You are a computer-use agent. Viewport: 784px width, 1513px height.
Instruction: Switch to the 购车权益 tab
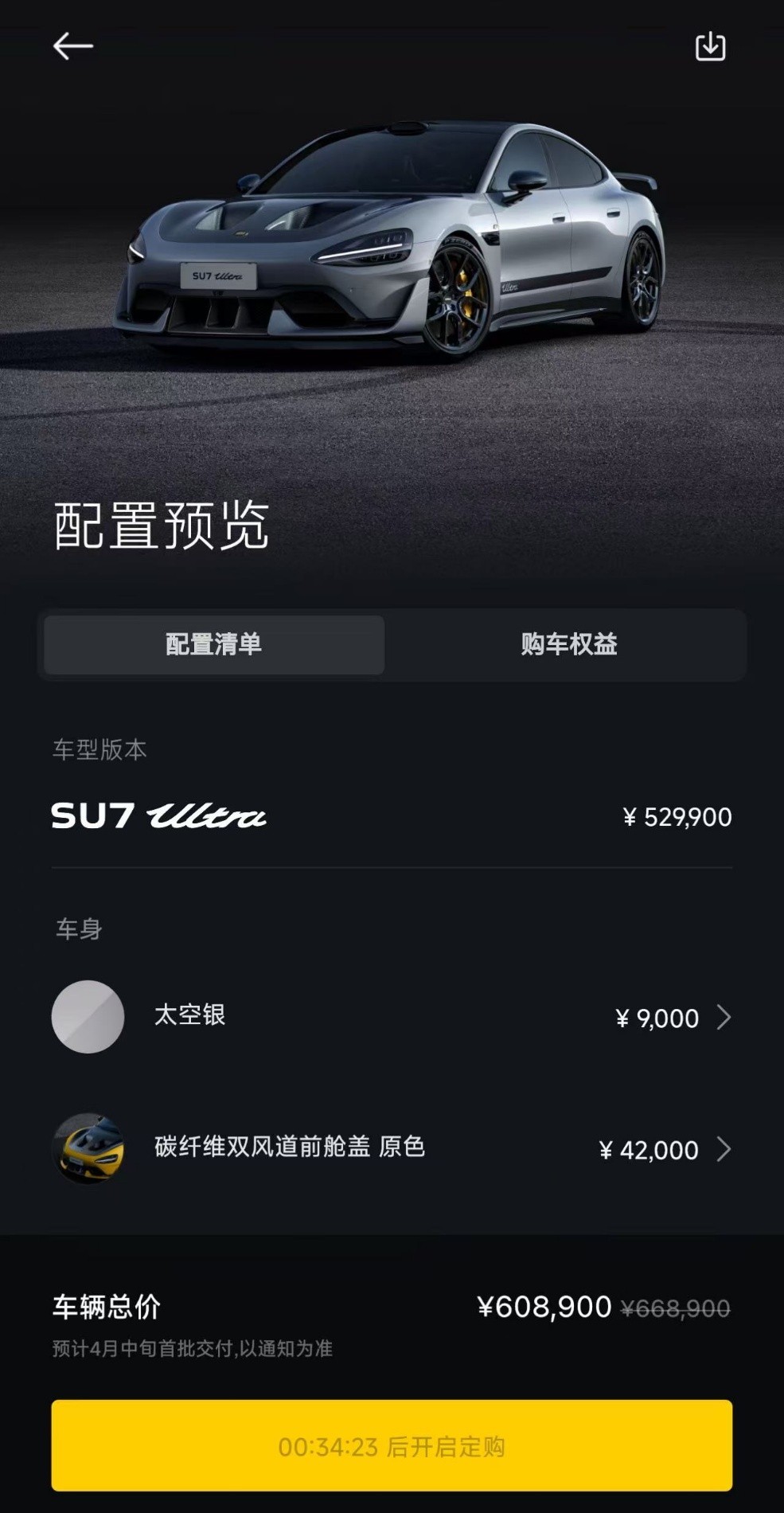point(568,644)
